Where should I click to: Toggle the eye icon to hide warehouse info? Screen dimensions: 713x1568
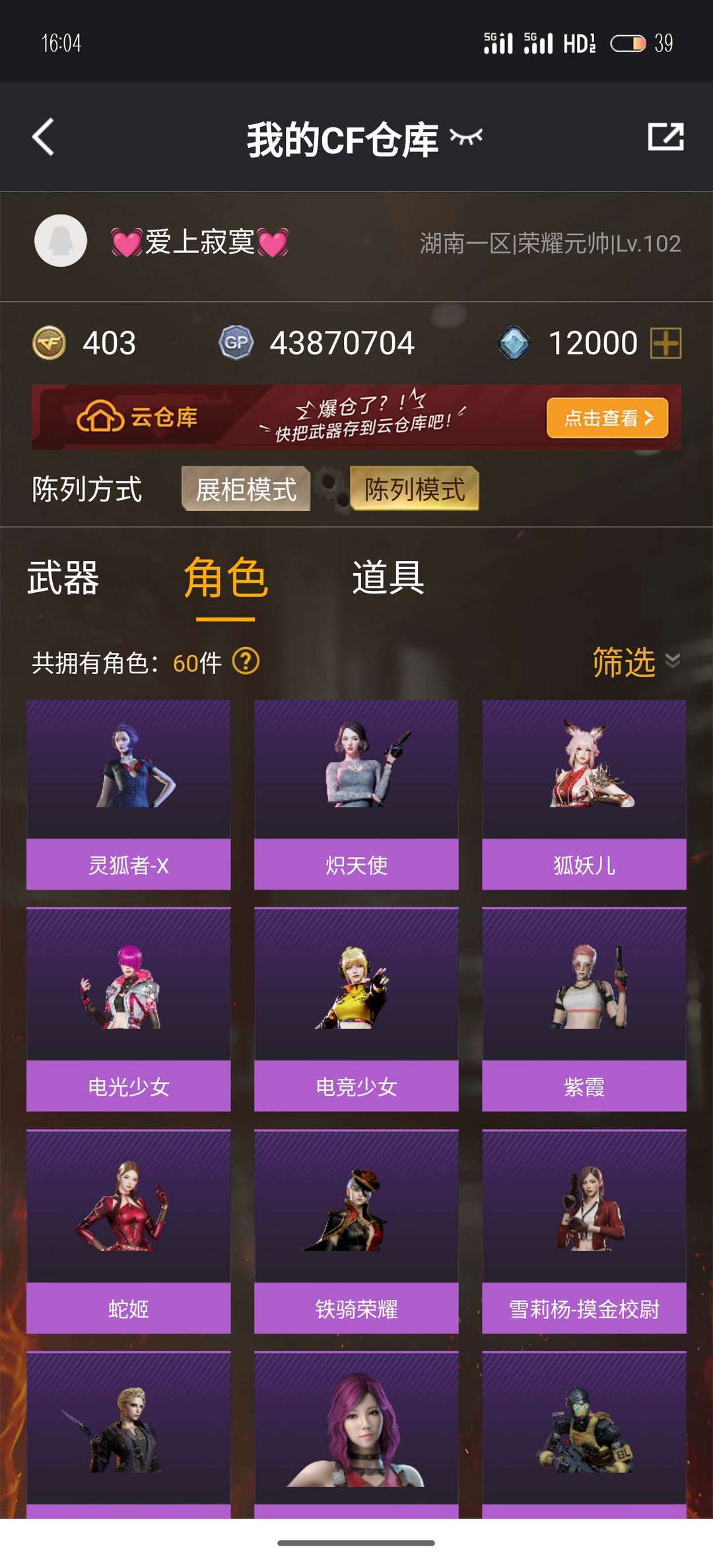pyautogui.click(x=466, y=137)
